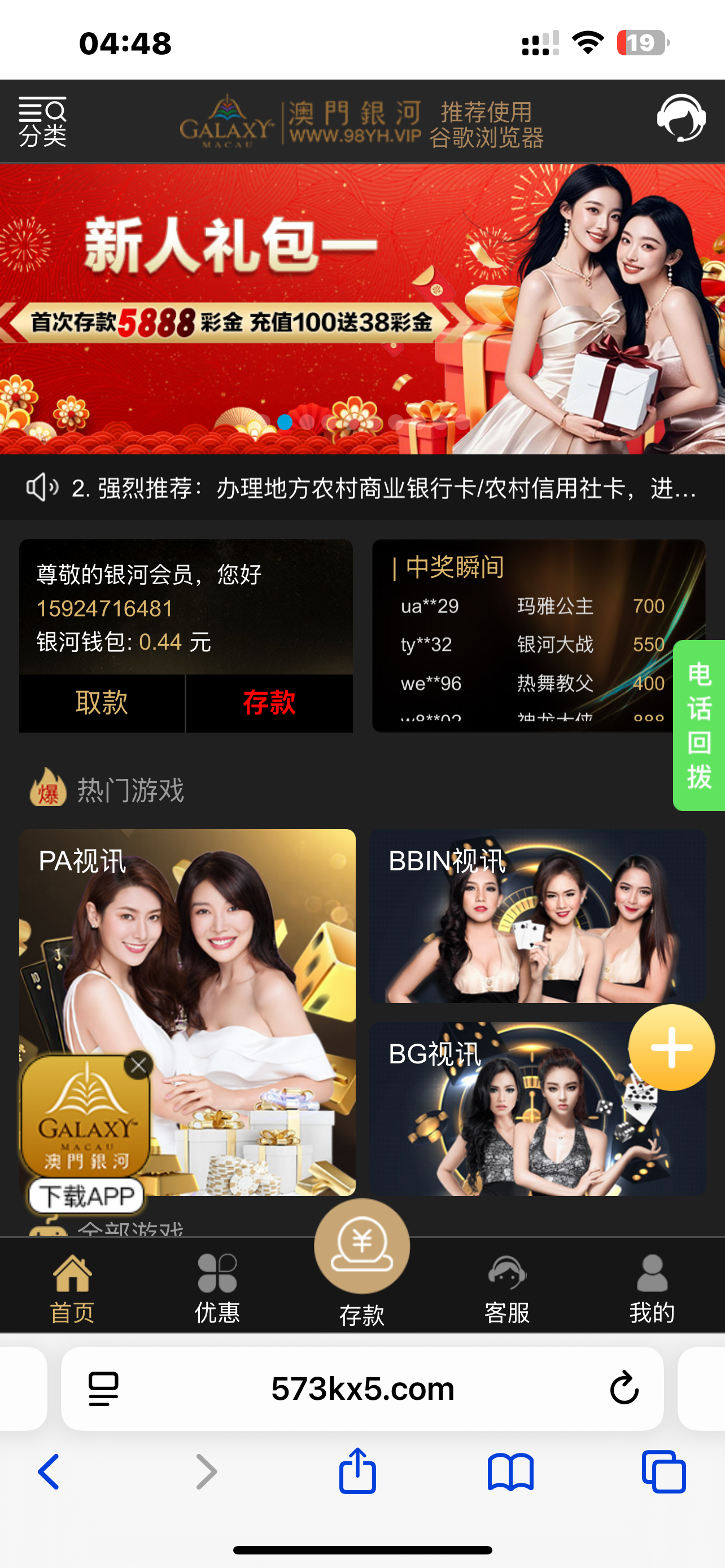
Task: Open the Safari share sheet
Action: coord(357,1471)
